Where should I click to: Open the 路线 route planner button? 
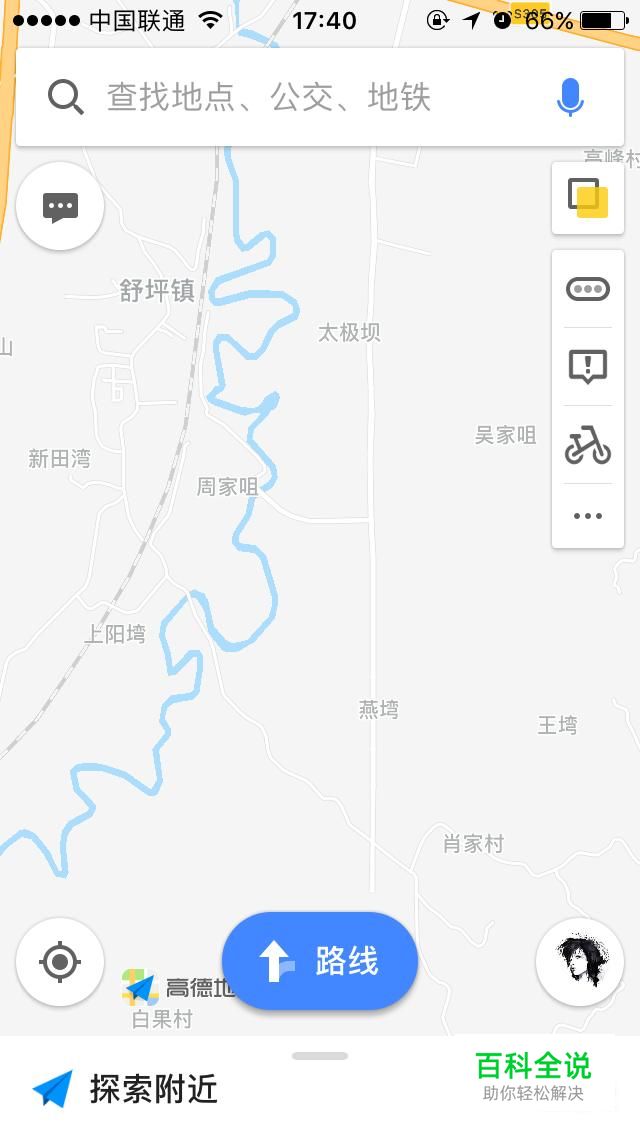(320, 962)
